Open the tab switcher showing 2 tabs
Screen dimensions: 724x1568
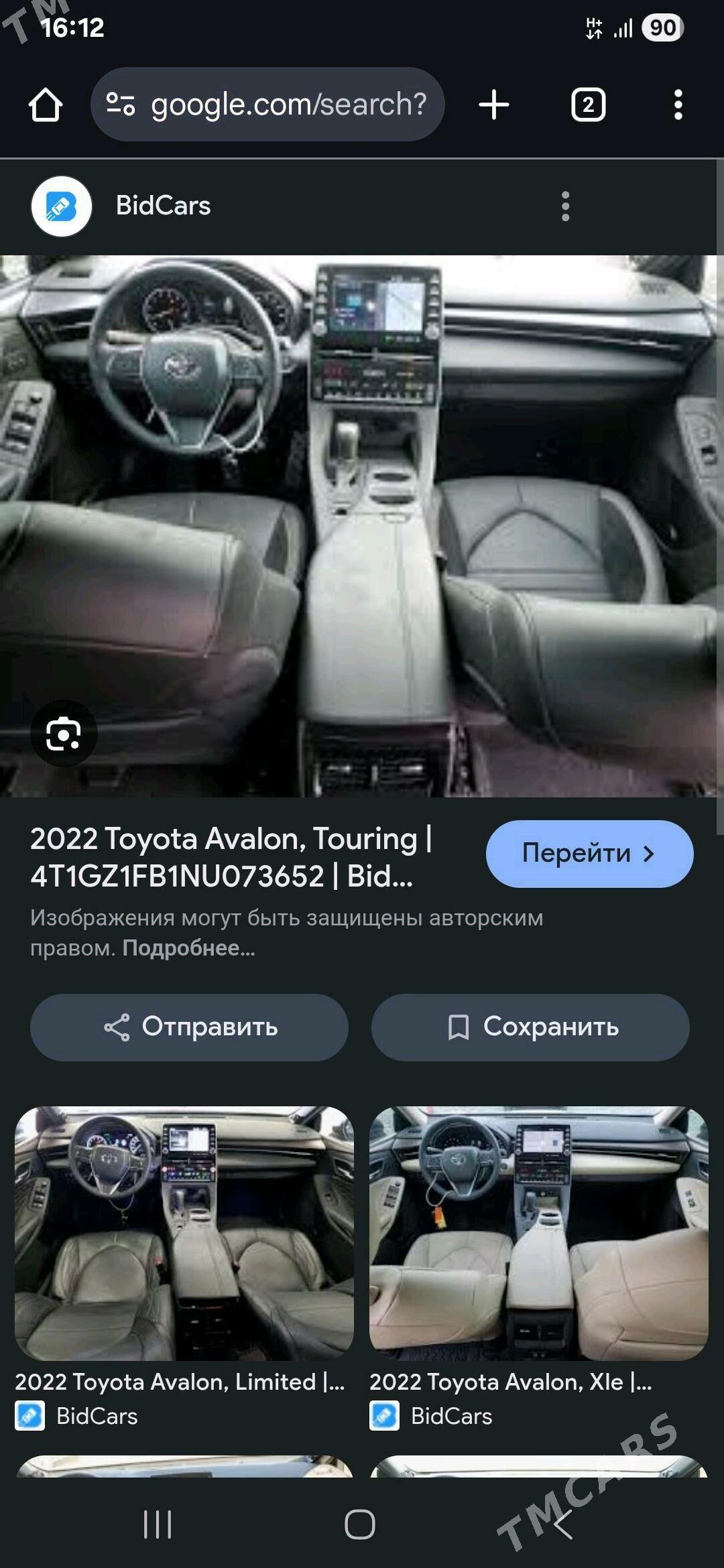click(588, 105)
